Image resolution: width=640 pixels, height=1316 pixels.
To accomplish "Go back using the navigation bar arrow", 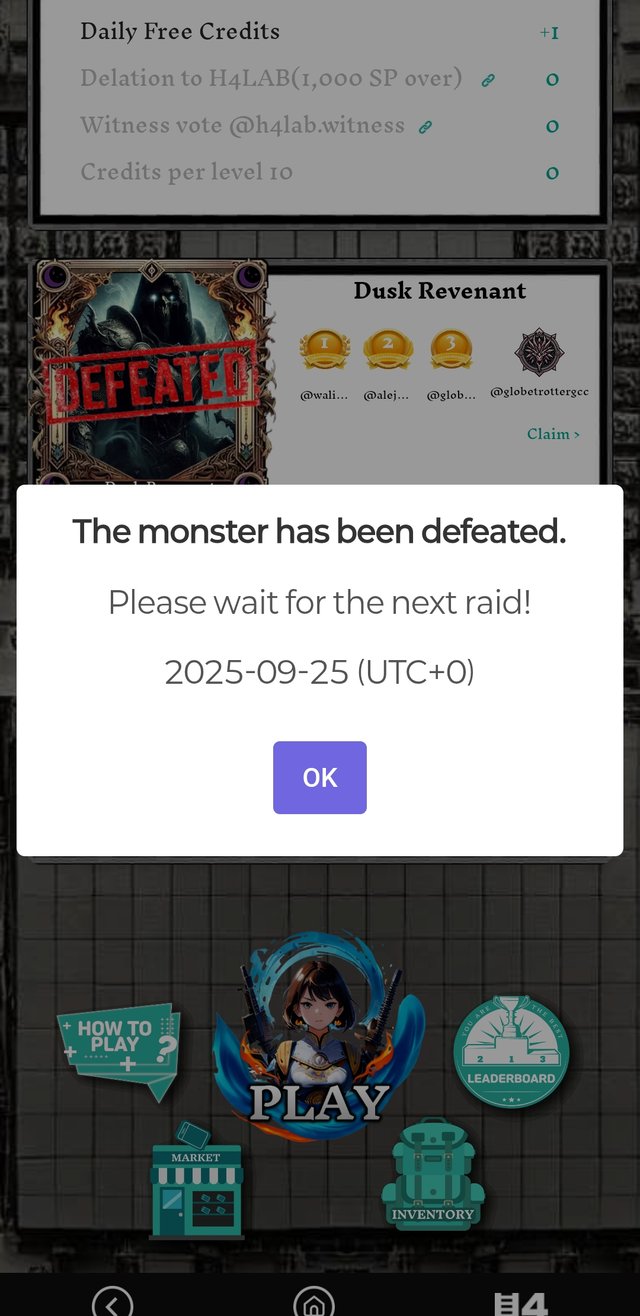I will pos(112,1302).
